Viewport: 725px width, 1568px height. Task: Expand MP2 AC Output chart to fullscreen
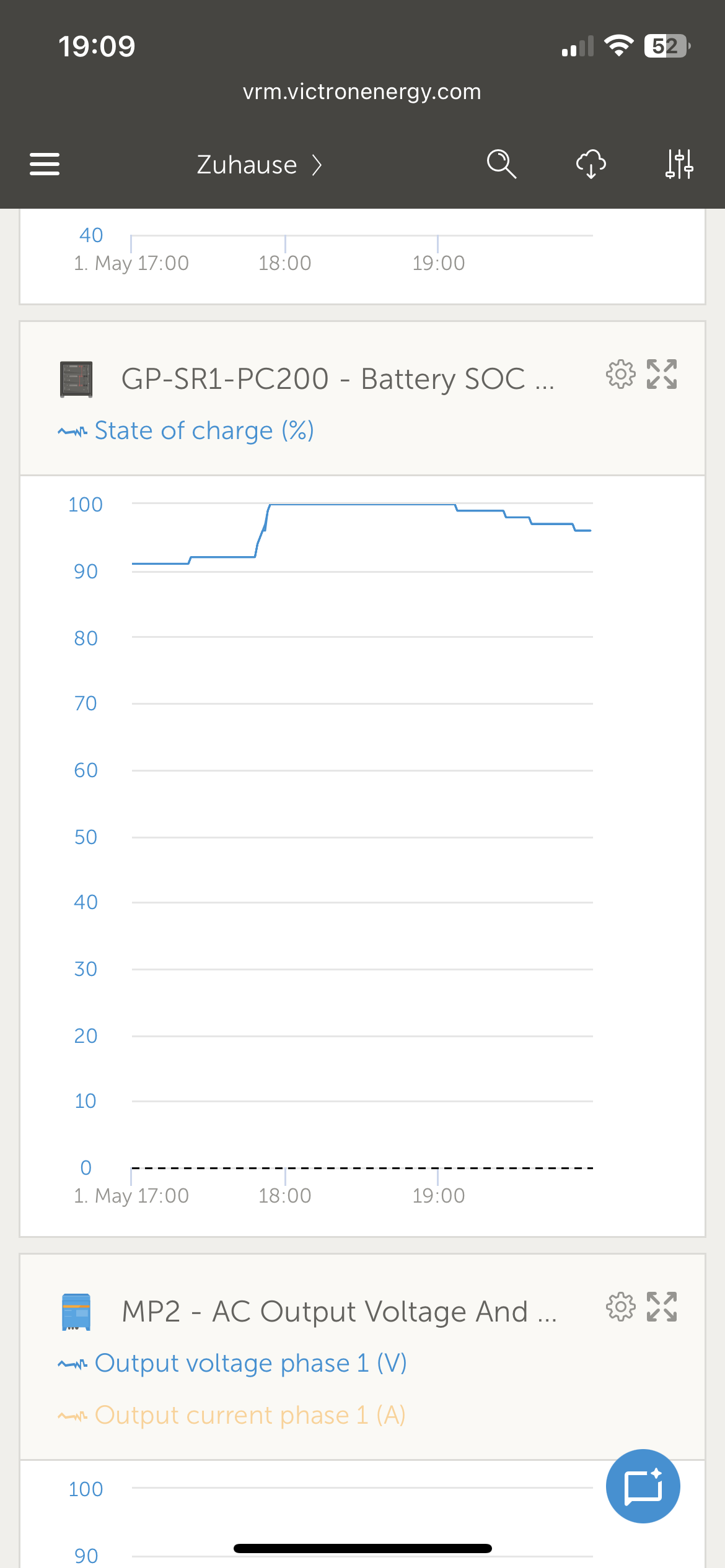coord(662,1307)
